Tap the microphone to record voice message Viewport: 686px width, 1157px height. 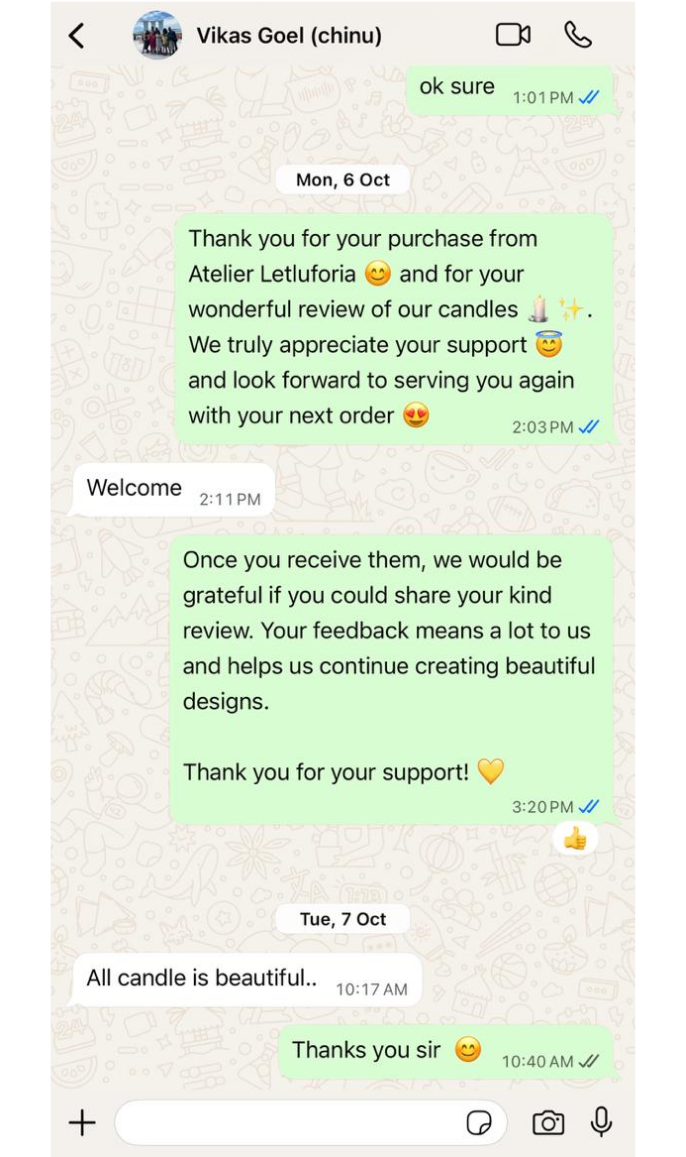coord(601,1122)
